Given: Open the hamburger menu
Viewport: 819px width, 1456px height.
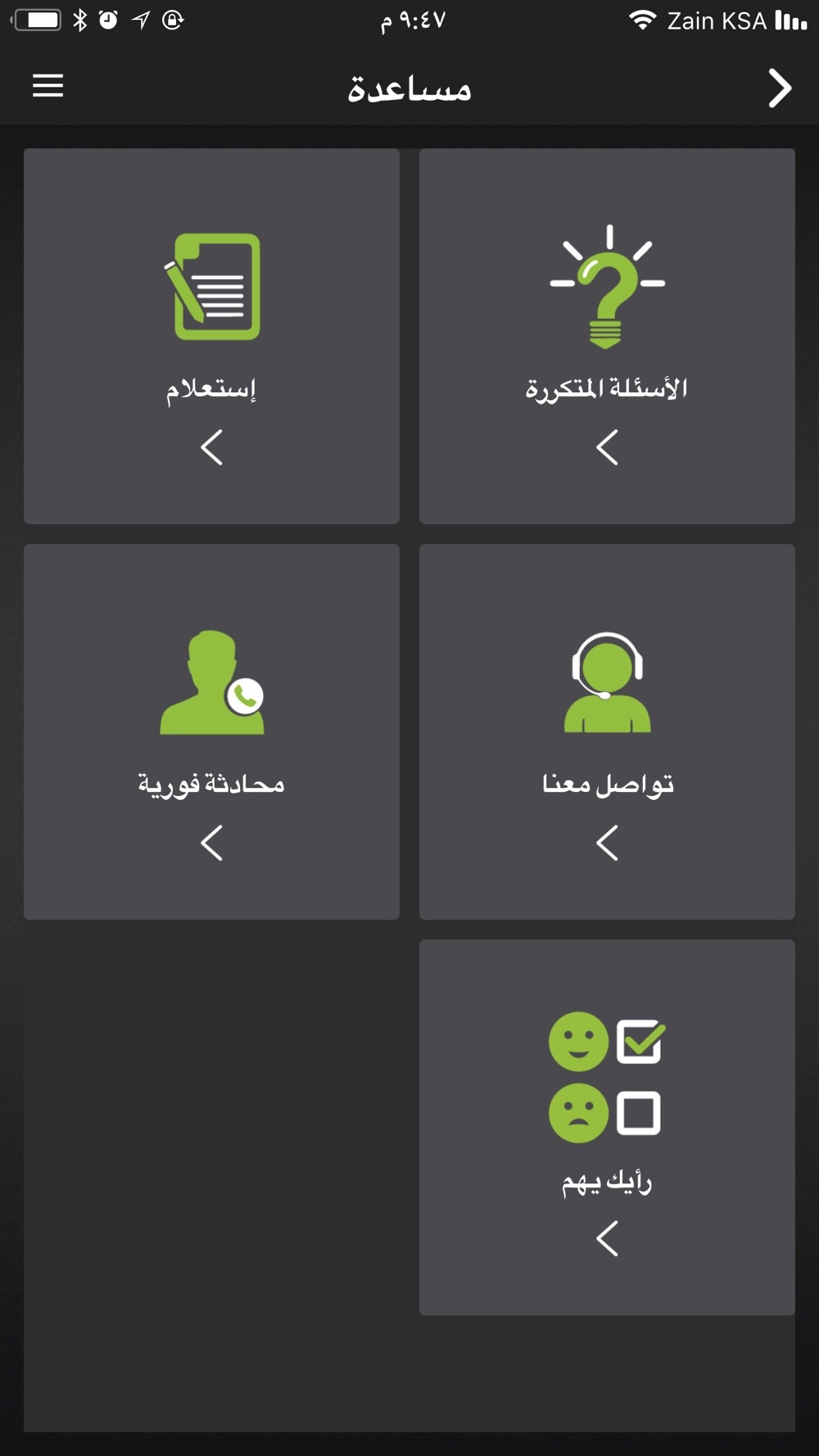Looking at the screenshot, I should tap(48, 86).
